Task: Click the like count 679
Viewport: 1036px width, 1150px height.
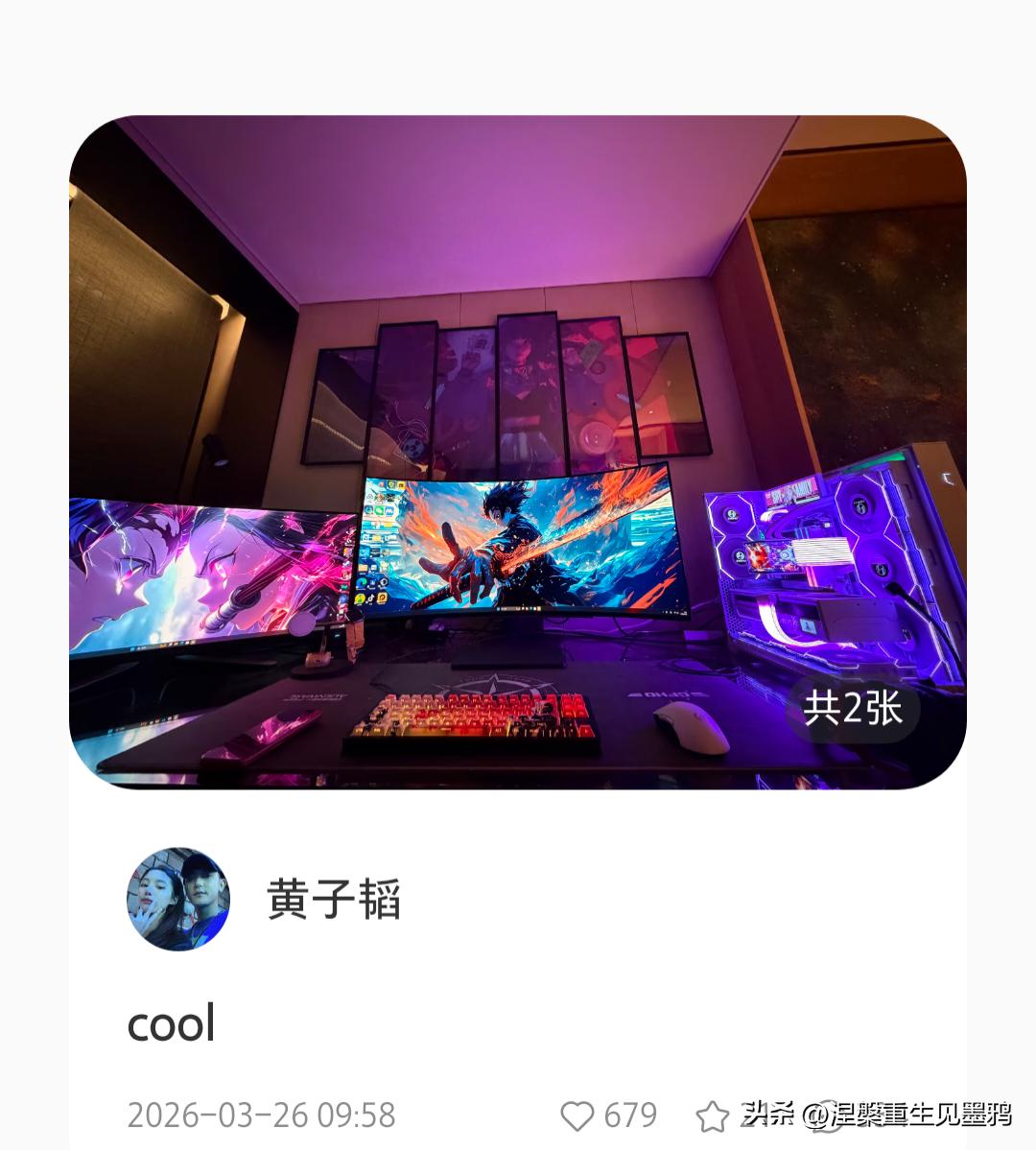Action: click(x=630, y=1115)
